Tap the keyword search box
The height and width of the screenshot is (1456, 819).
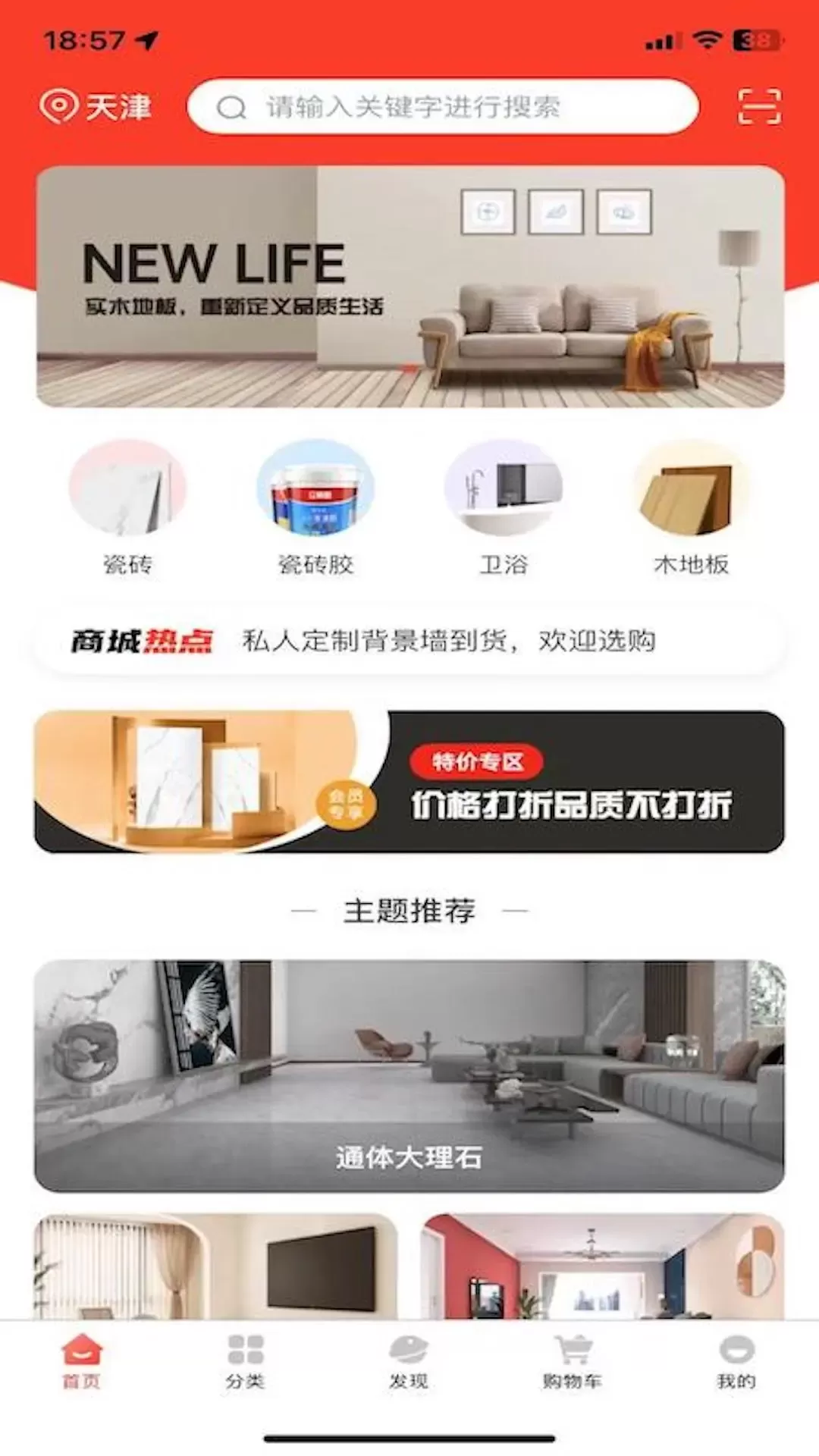pyautogui.click(x=442, y=107)
